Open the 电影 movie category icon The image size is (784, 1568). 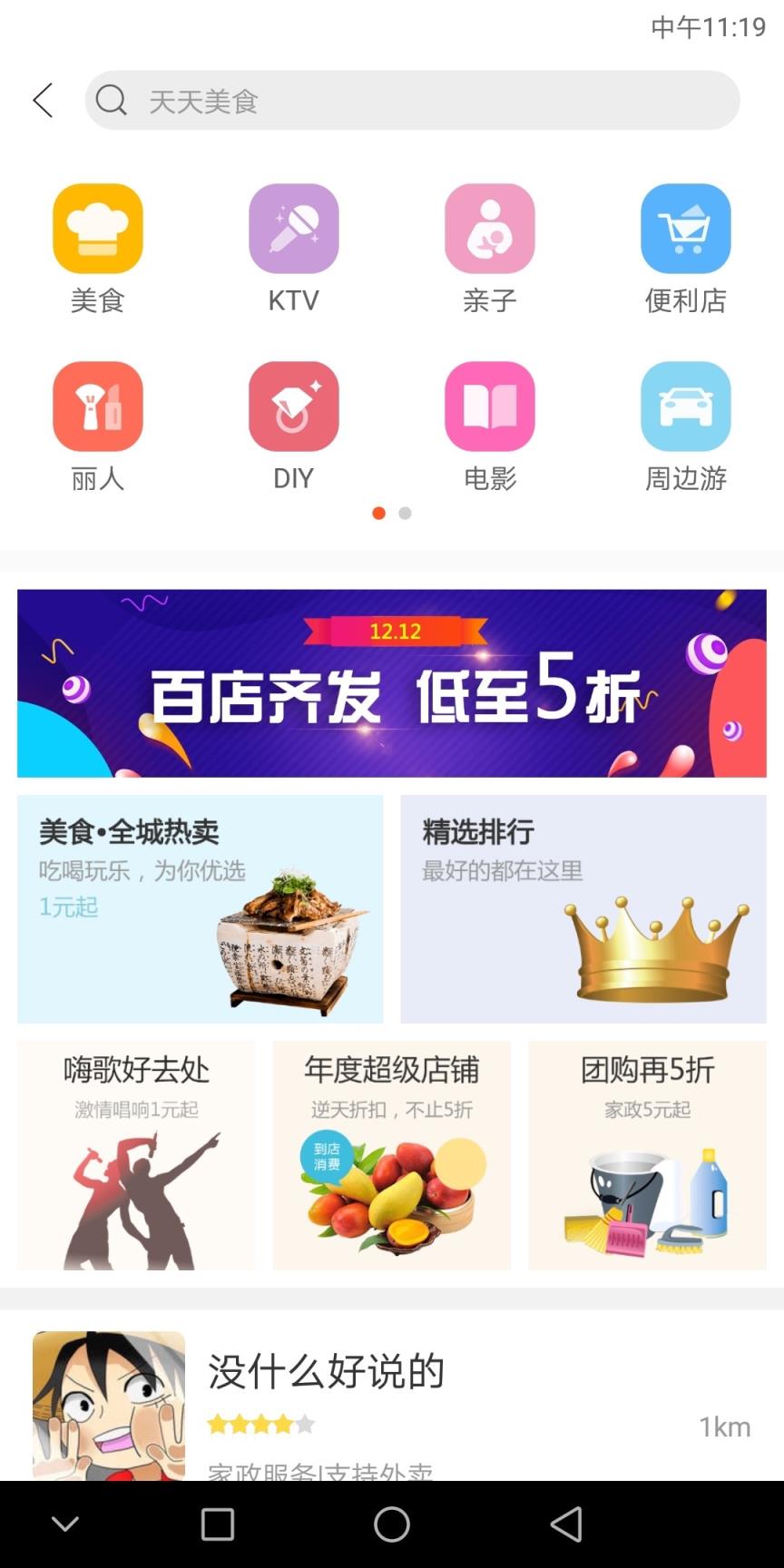(x=490, y=406)
